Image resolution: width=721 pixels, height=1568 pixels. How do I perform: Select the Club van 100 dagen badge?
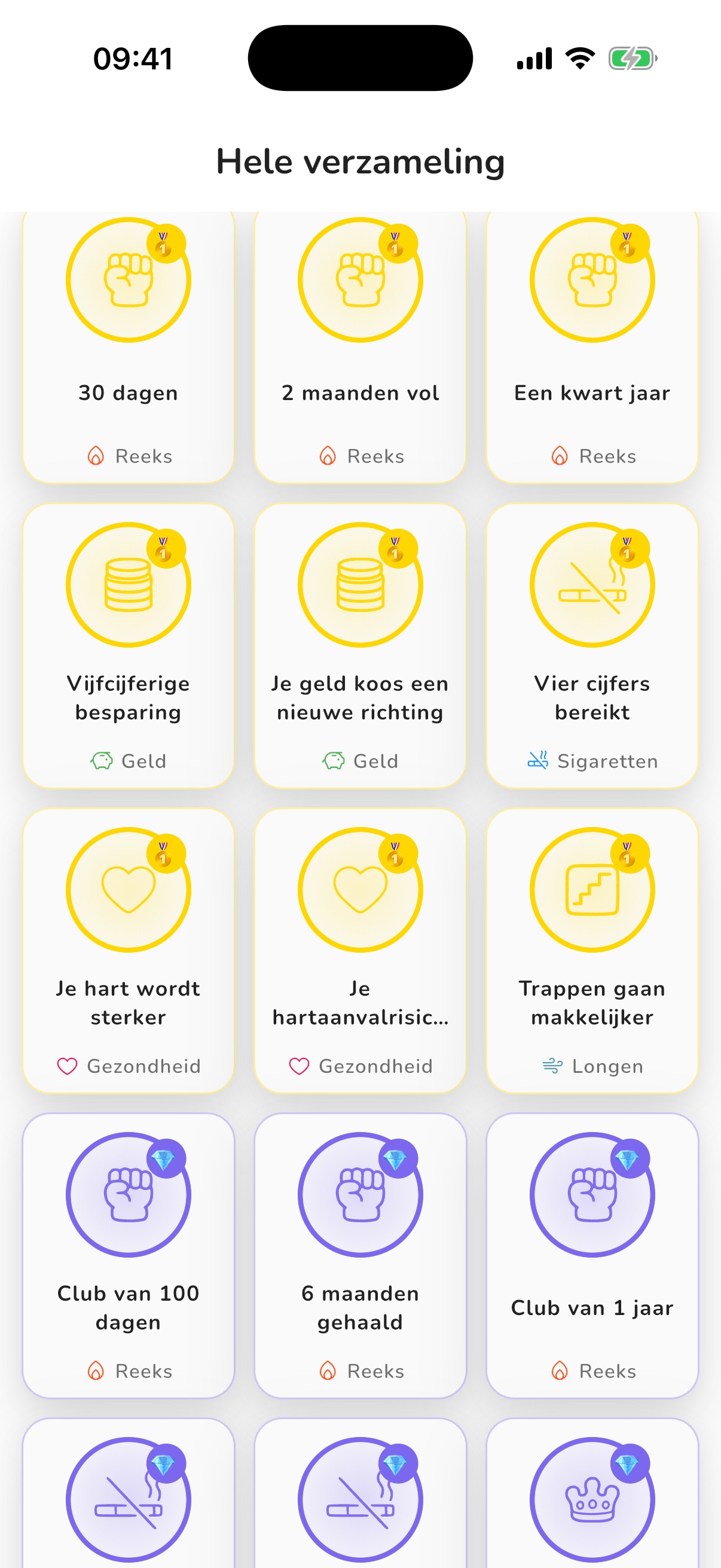coord(129,1256)
